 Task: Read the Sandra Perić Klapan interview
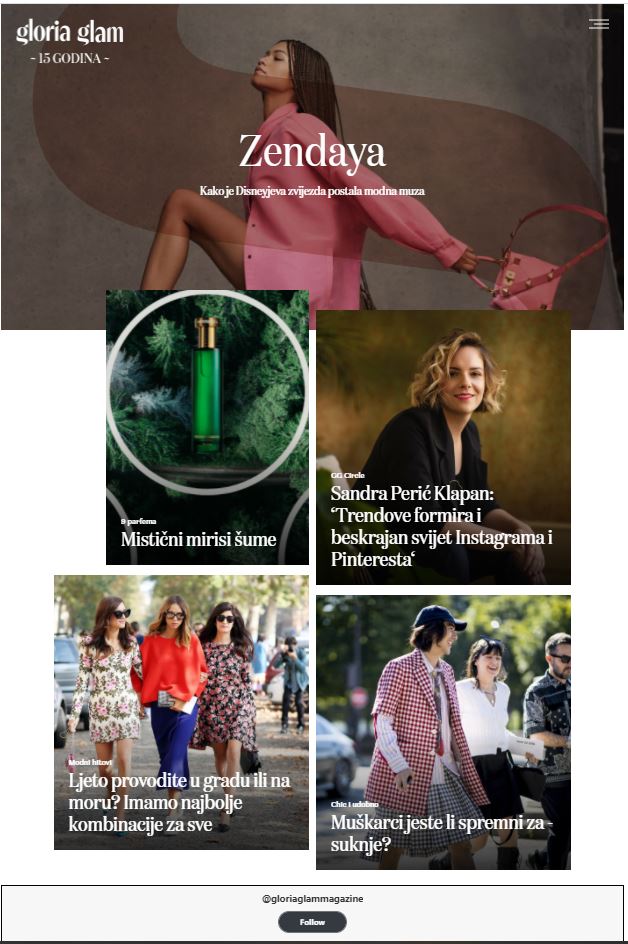[441, 526]
